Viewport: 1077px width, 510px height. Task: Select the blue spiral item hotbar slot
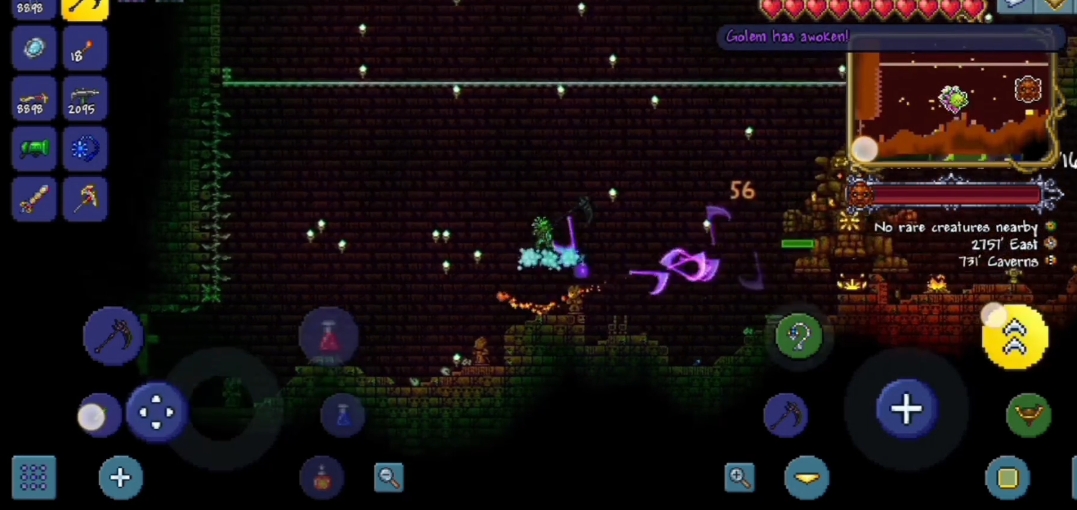click(x=84, y=149)
